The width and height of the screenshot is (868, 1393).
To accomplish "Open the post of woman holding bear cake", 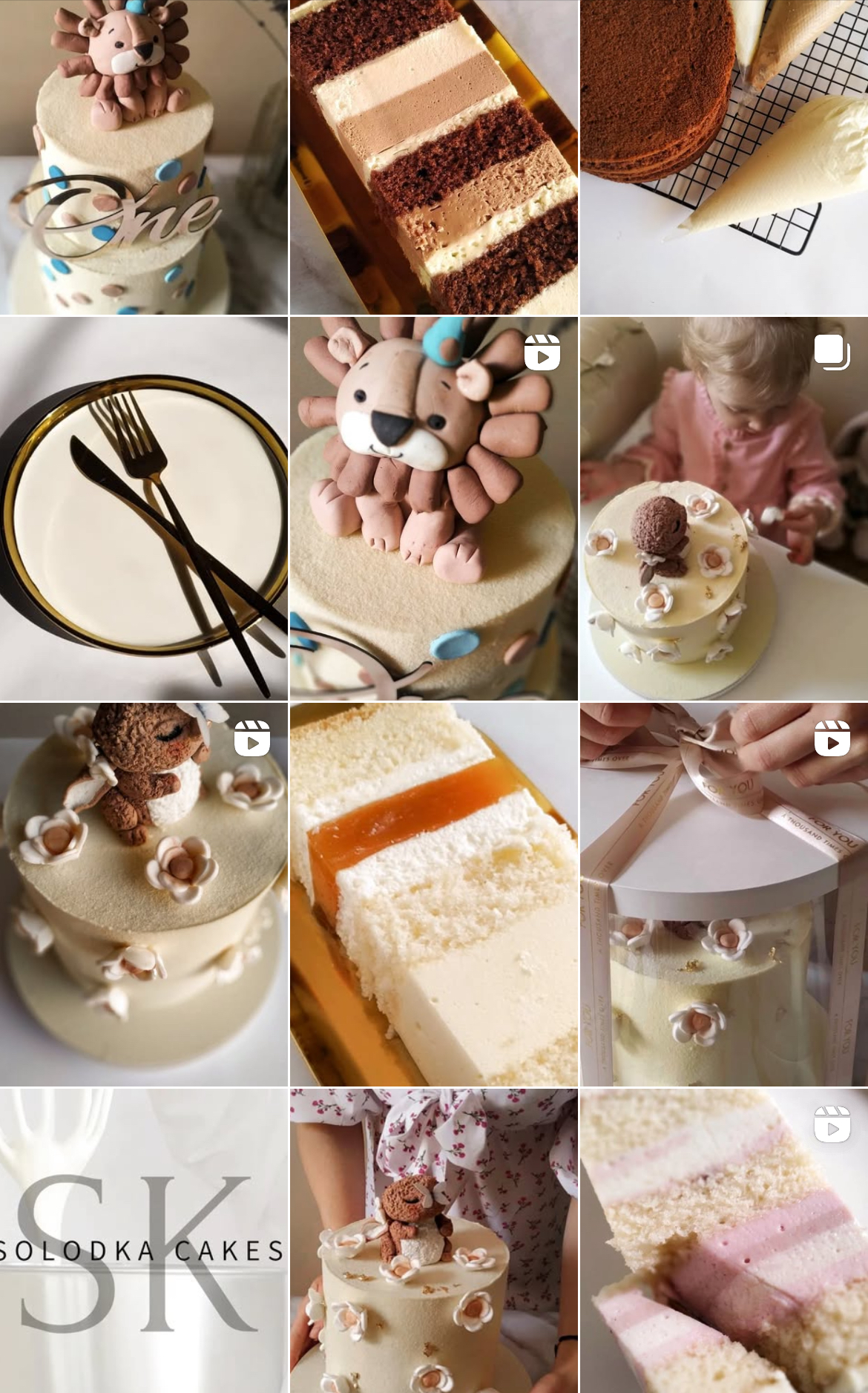I will point(433,1241).
